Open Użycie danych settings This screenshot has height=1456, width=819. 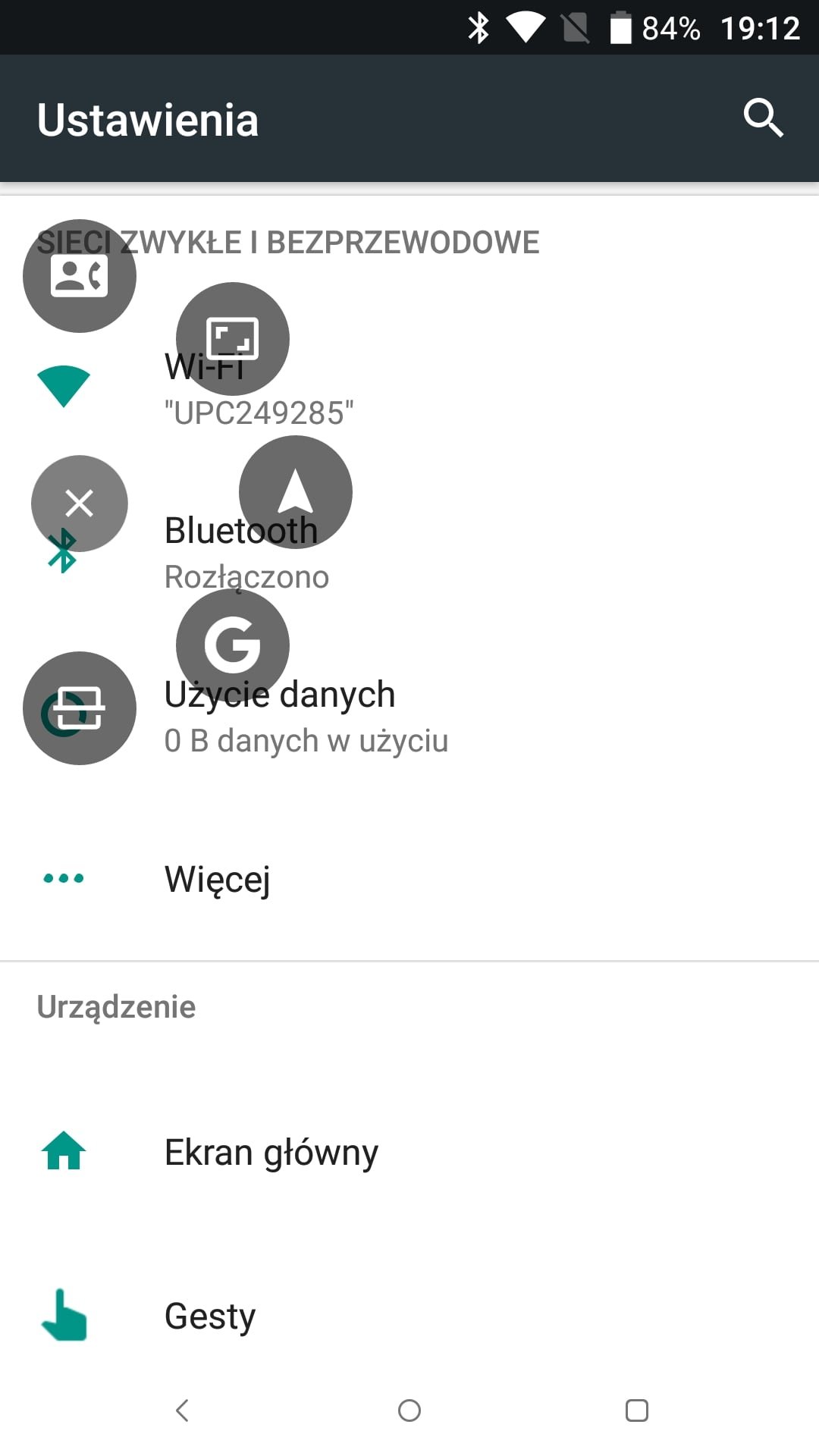pyautogui.click(x=409, y=717)
